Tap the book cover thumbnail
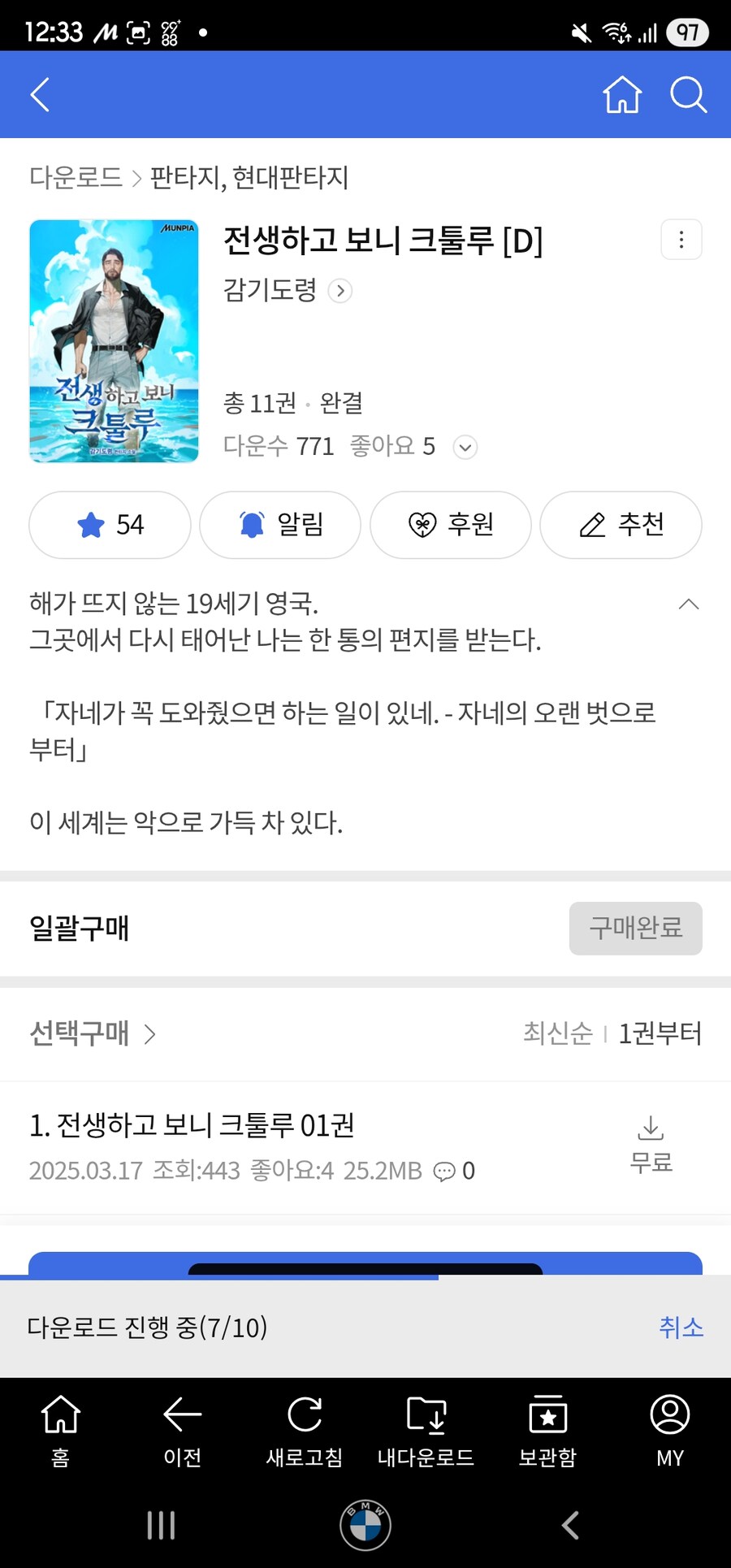Viewport: 731px width, 1568px height. (x=113, y=341)
